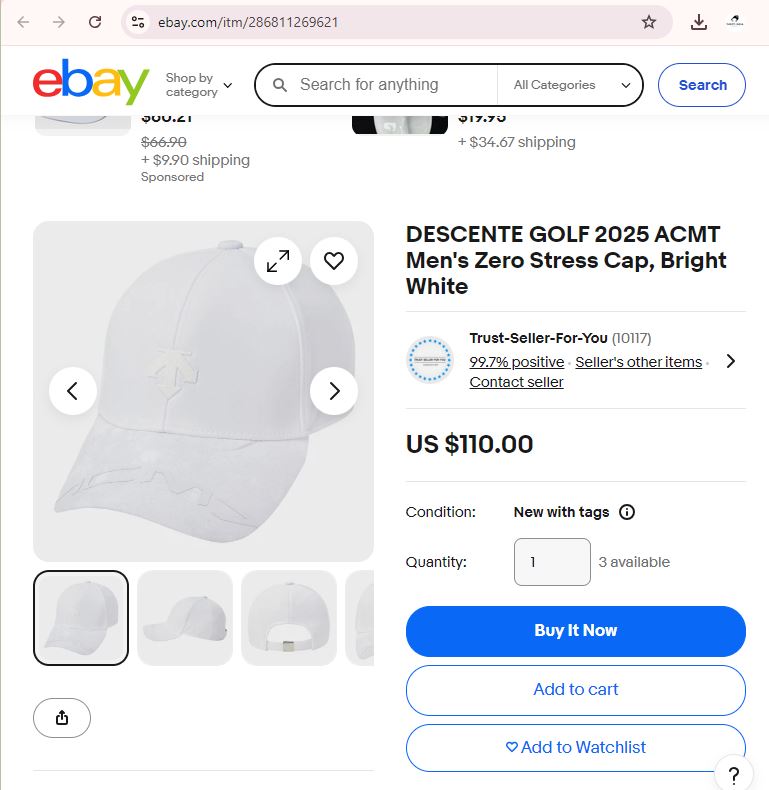This screenshot has width=769, height=790.
Task: Show the previous product photo
Action: (72, 391)
